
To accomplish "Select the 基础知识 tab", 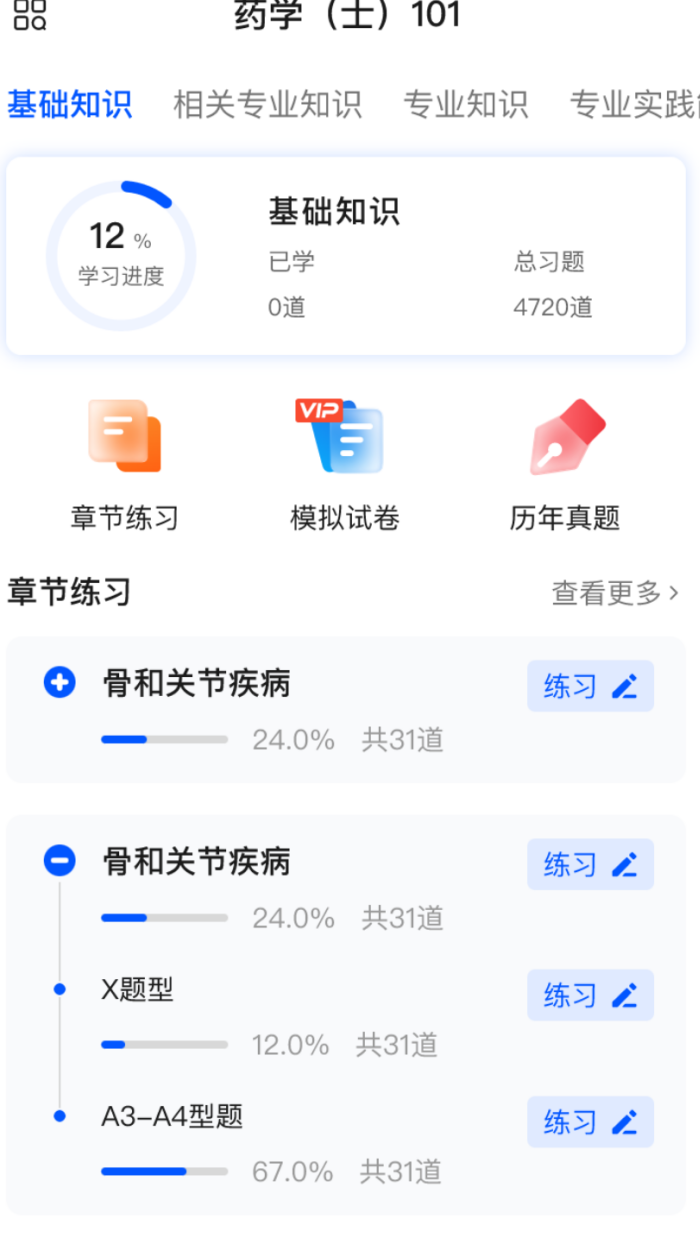I will (x=69, y=104).
